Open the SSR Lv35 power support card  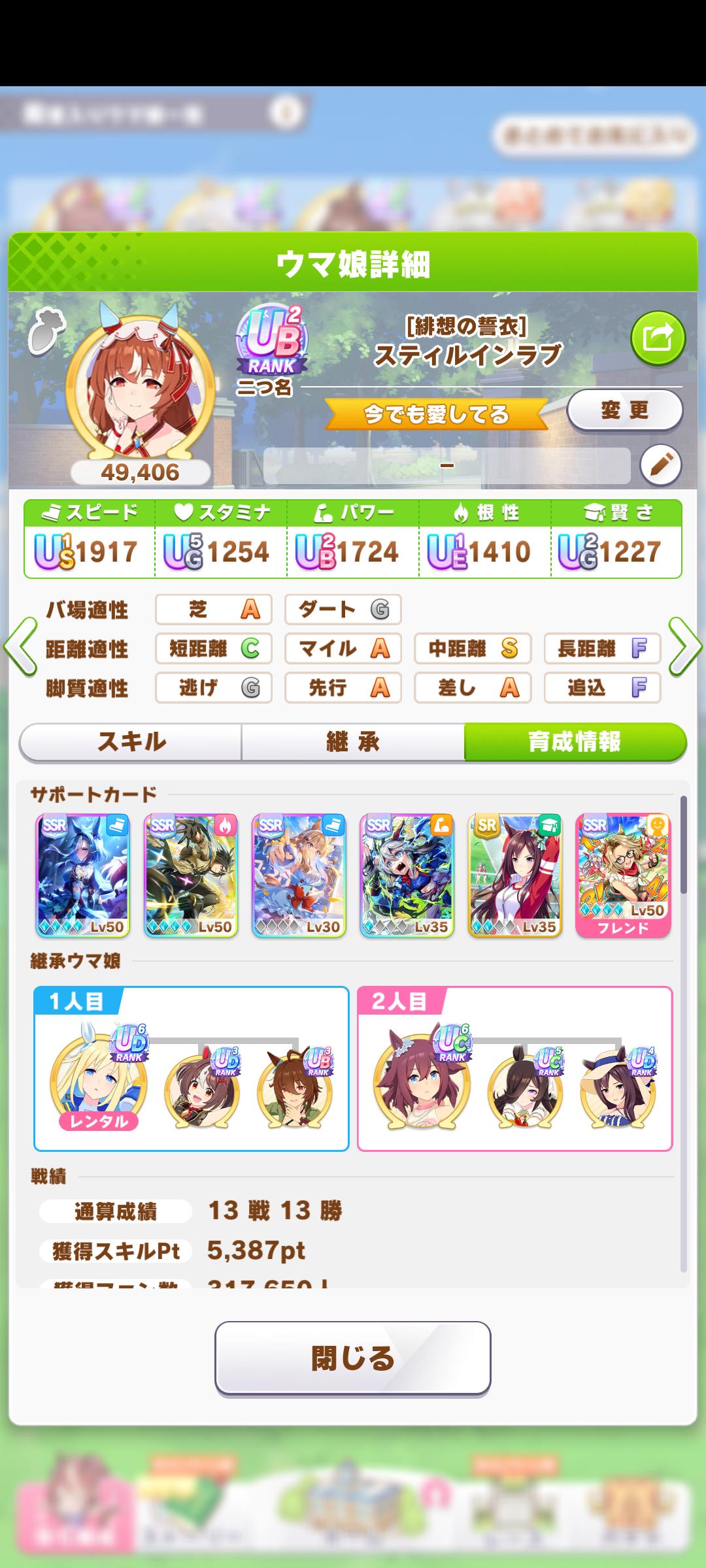(407, 875)
